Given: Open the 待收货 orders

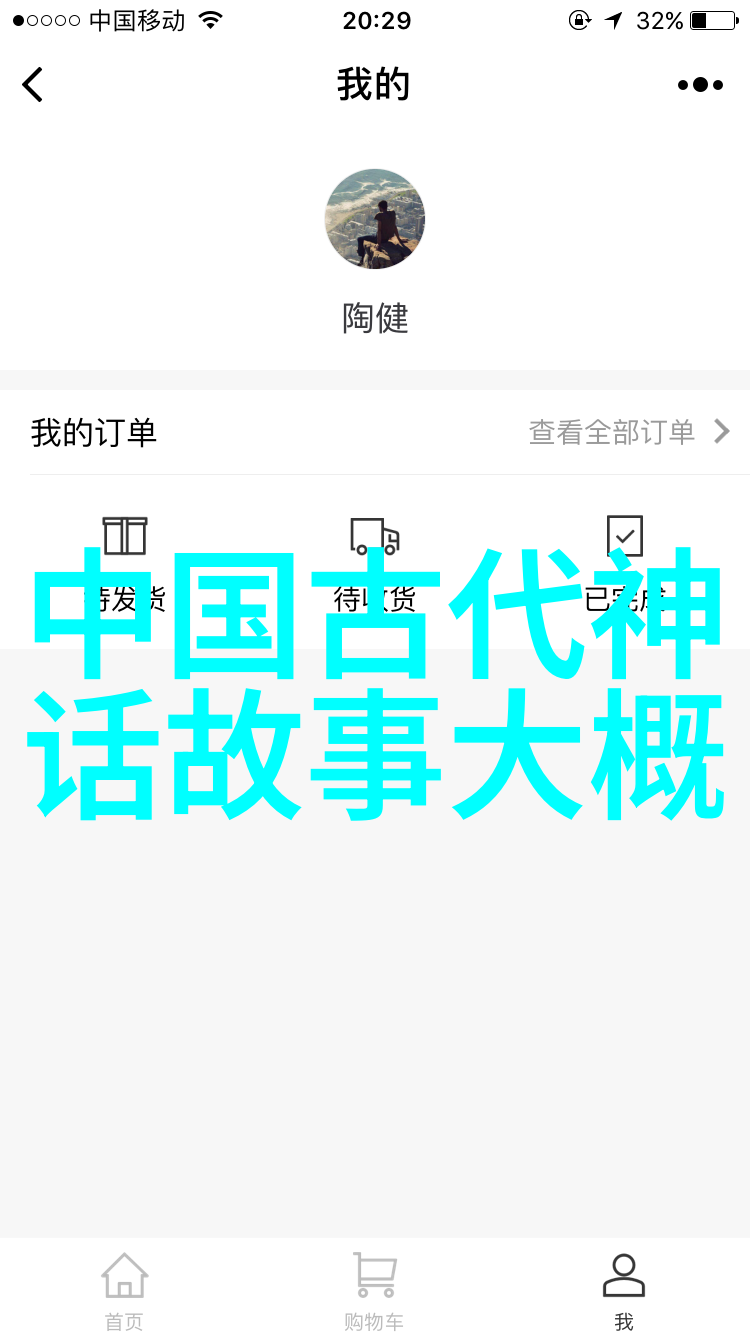Looking at the screenshot, I should [x=375, y=560].
